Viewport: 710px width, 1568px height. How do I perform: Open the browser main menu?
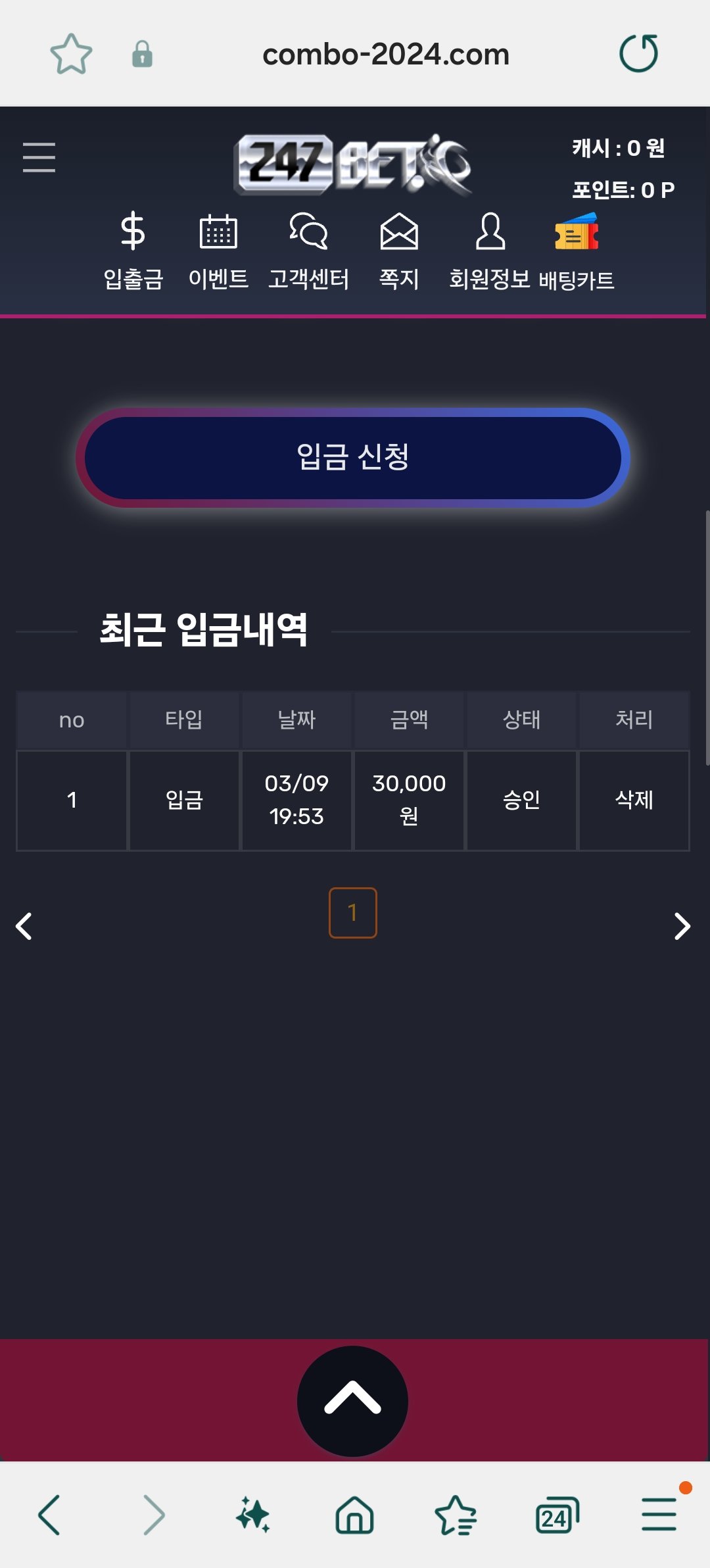click(x=659, y=1515)
